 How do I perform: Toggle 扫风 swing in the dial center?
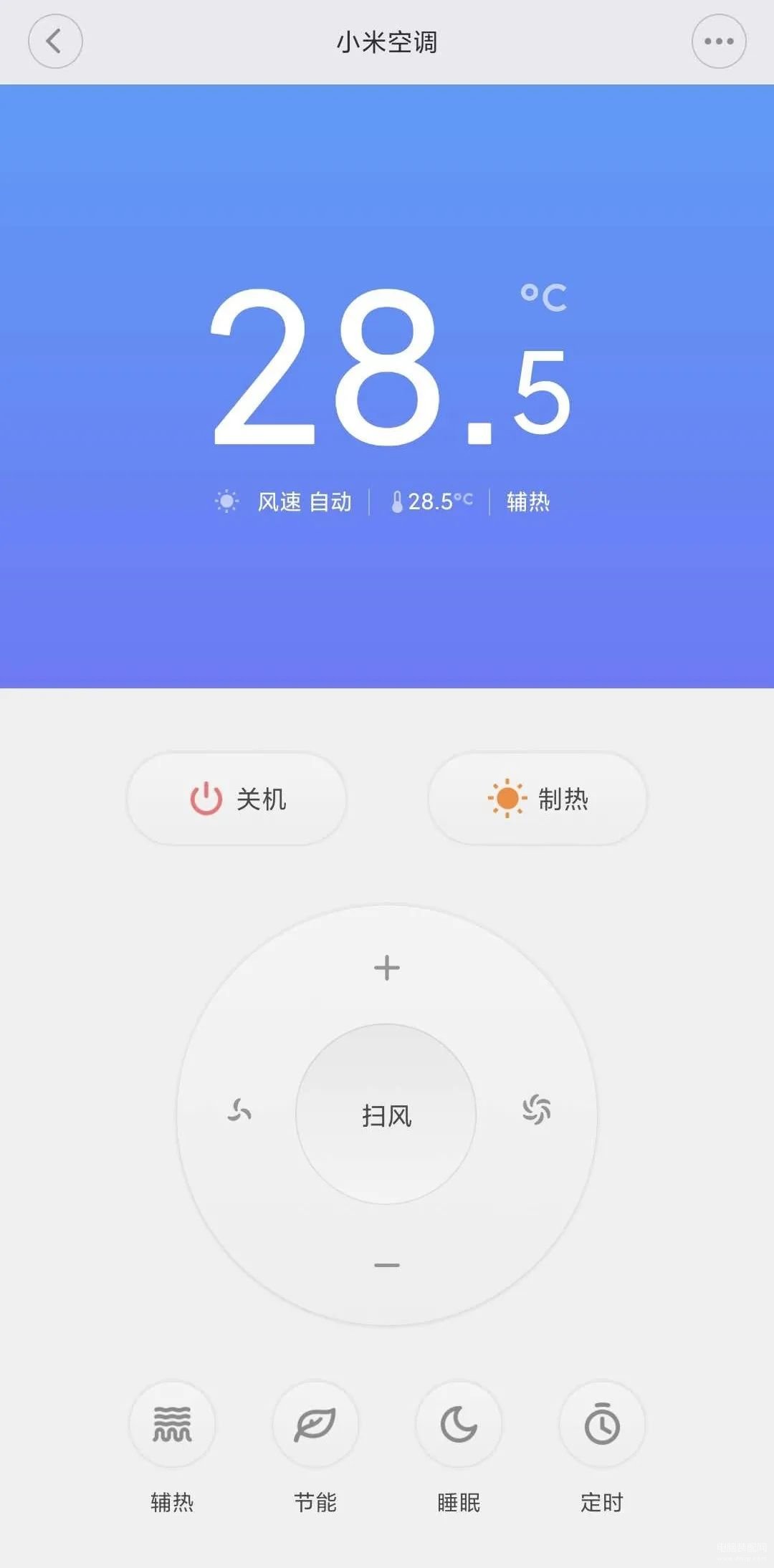point(386,1115)
